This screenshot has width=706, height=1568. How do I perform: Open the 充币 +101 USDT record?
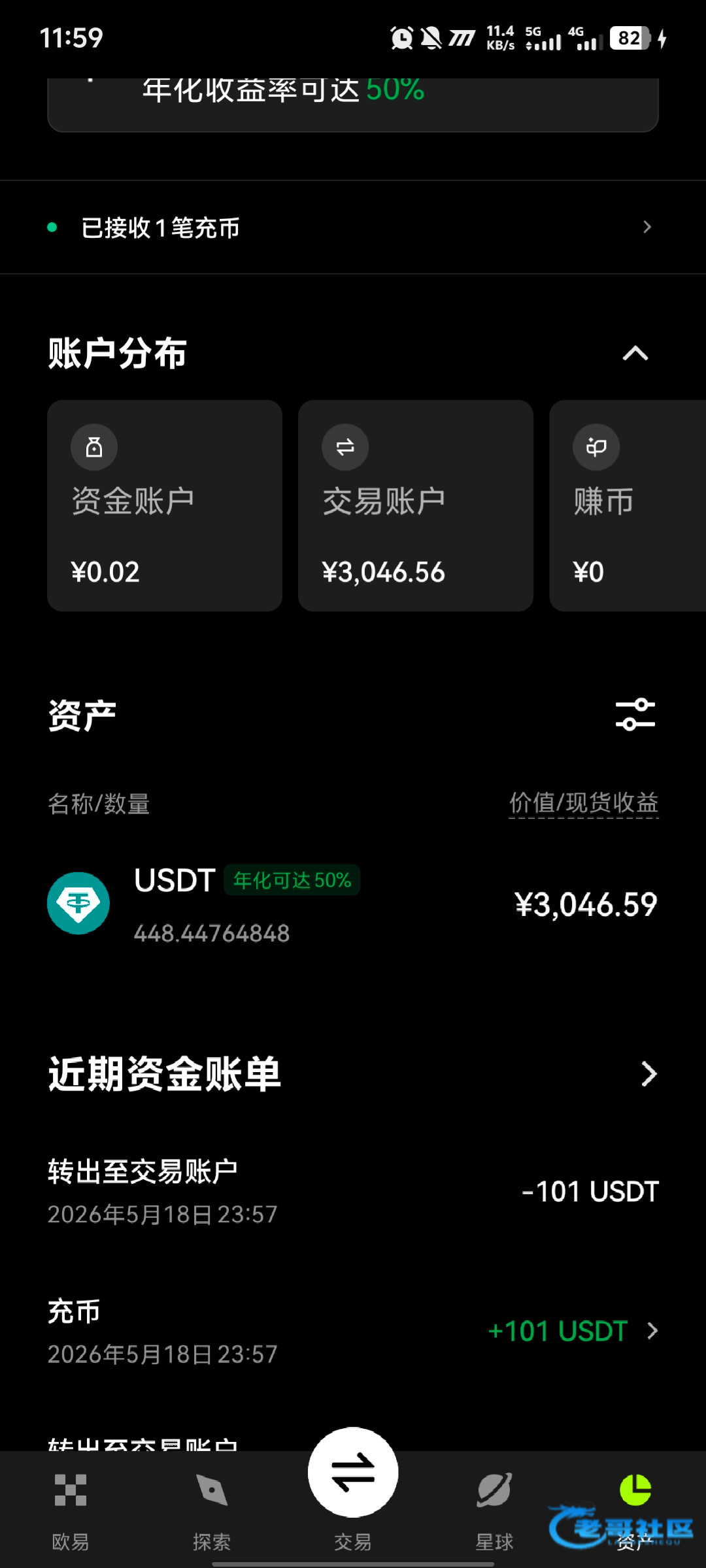353,1331
